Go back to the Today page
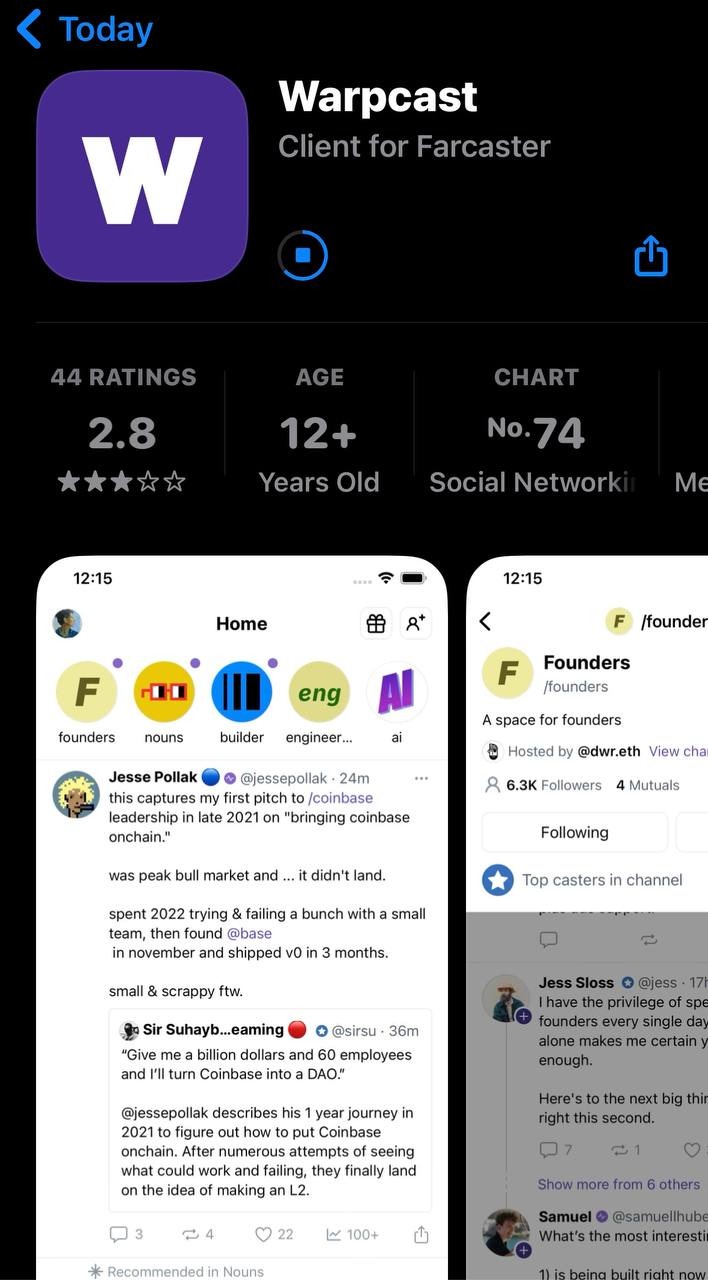Viewport: 708px width, 1280px height. [84, 30]
